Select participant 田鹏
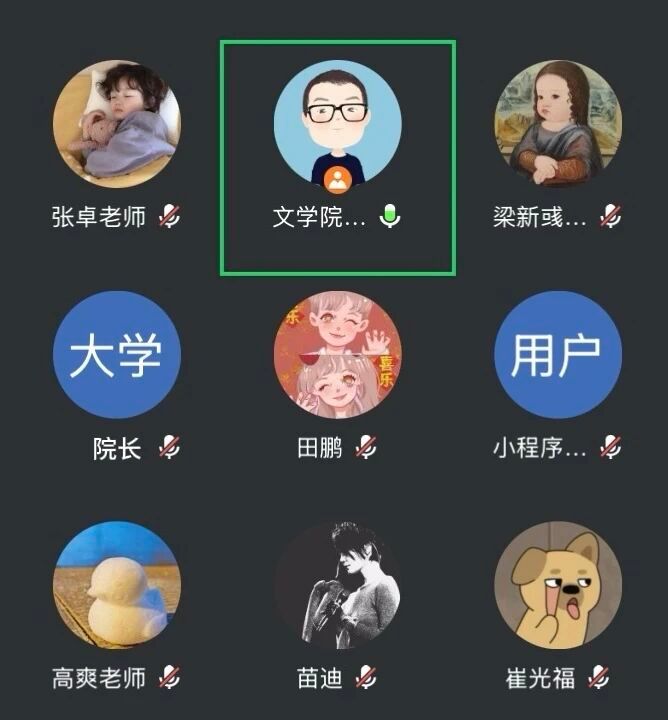Image resolution: width=668 pixels, height=720 pixels. tap(337, 355)
